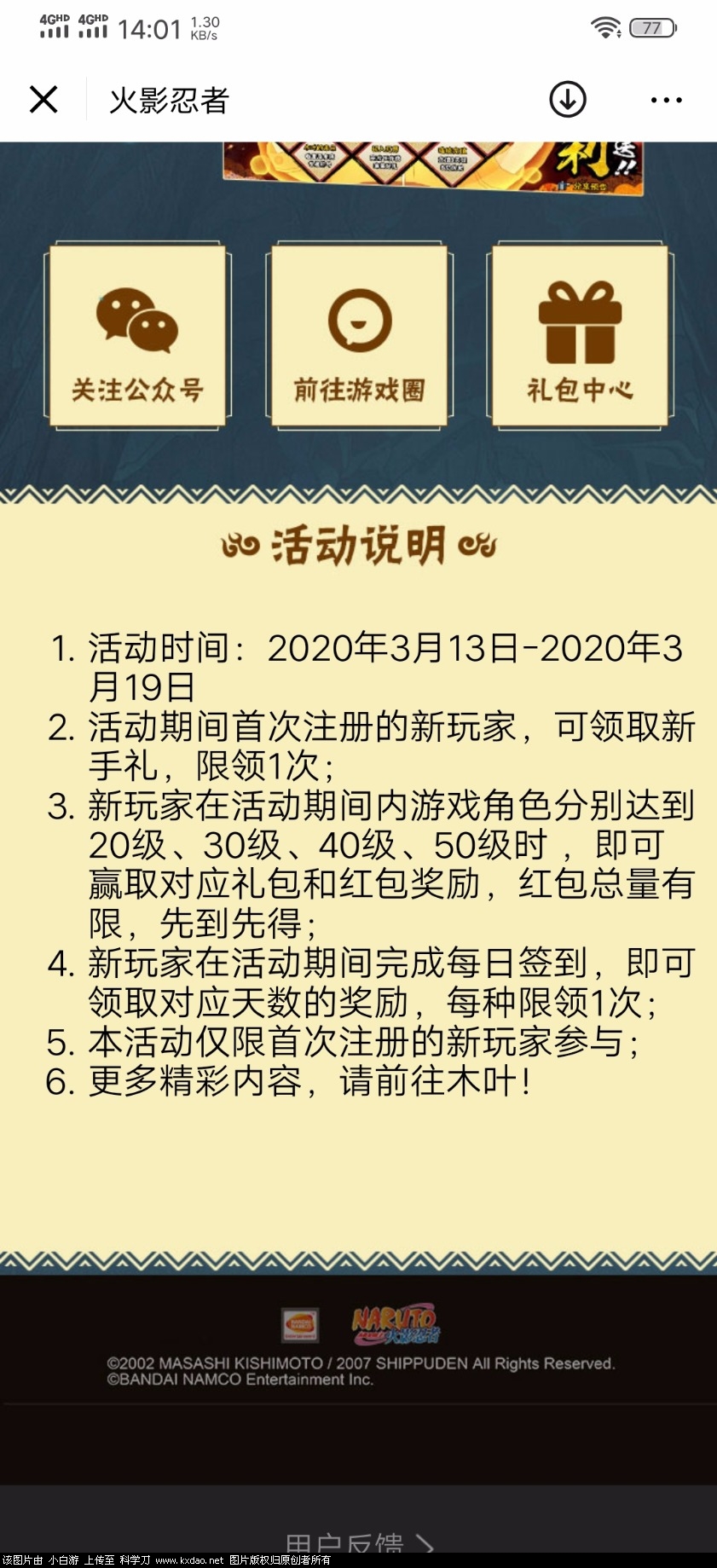Tap the 关注公众号 button
The image size is (717, 1568).
click(137, 336)
